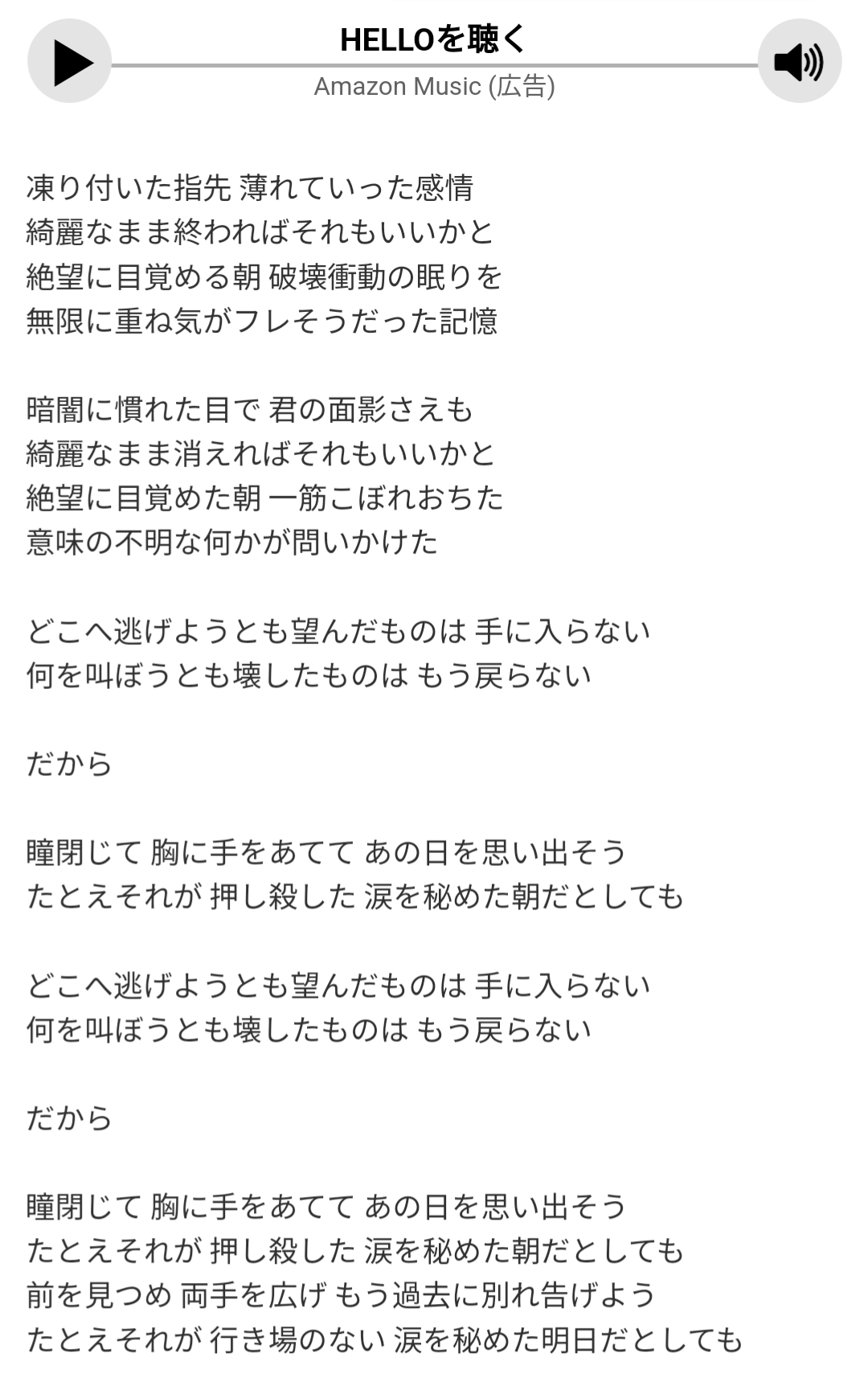Image resolution: width=868 pixels, height=1386 pixels.
Task: Tap the speaker volume icon
Action: (799, 62)
